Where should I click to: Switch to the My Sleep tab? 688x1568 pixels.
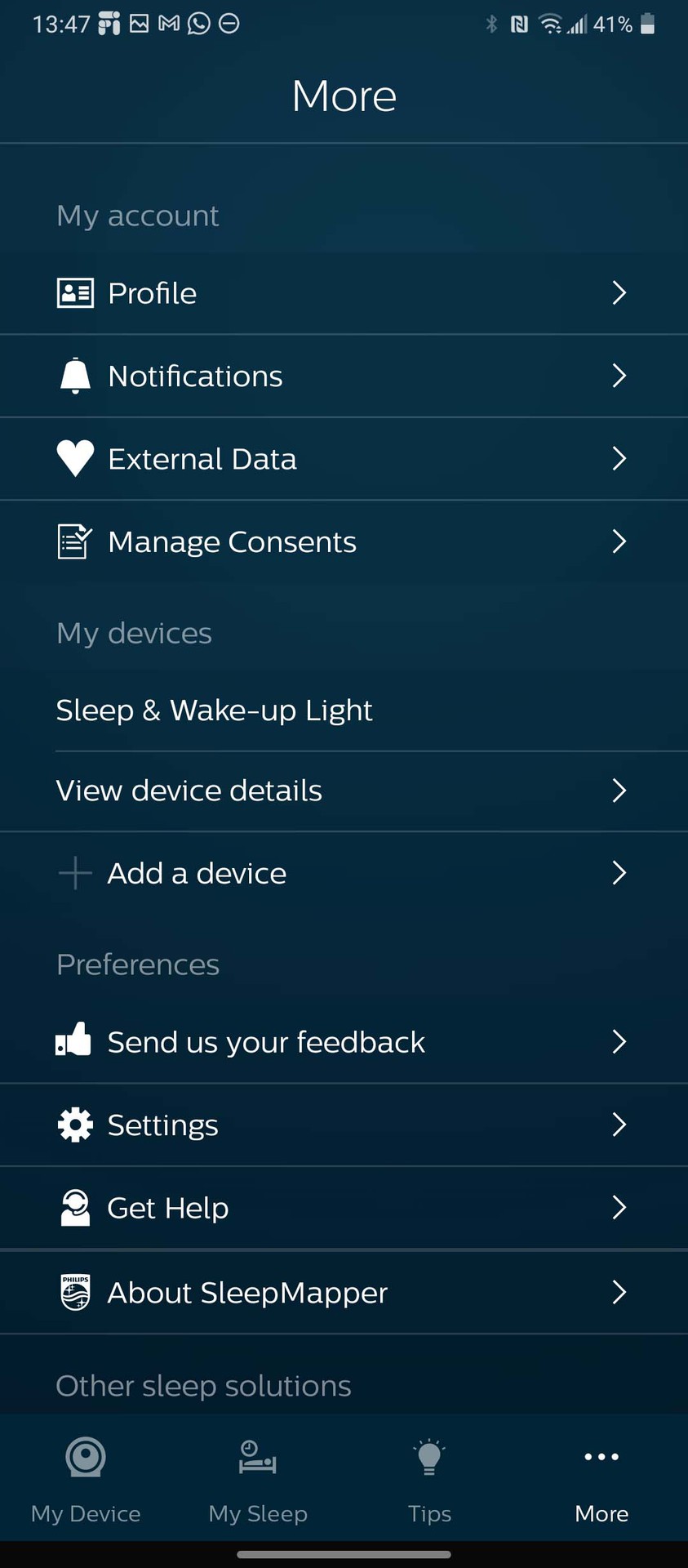pyautogui.click(x=258, y=1479)
